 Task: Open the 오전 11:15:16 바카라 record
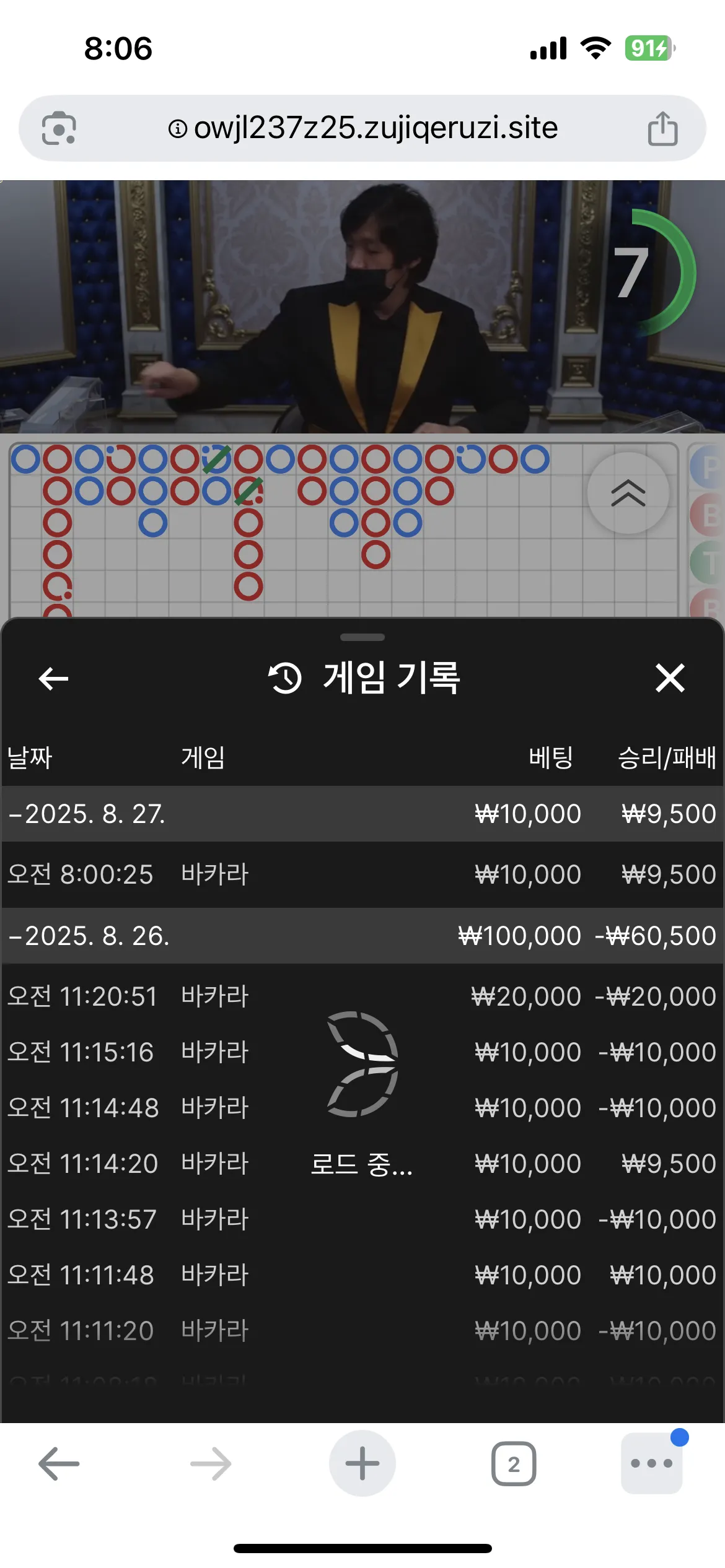pos(362,1052)
